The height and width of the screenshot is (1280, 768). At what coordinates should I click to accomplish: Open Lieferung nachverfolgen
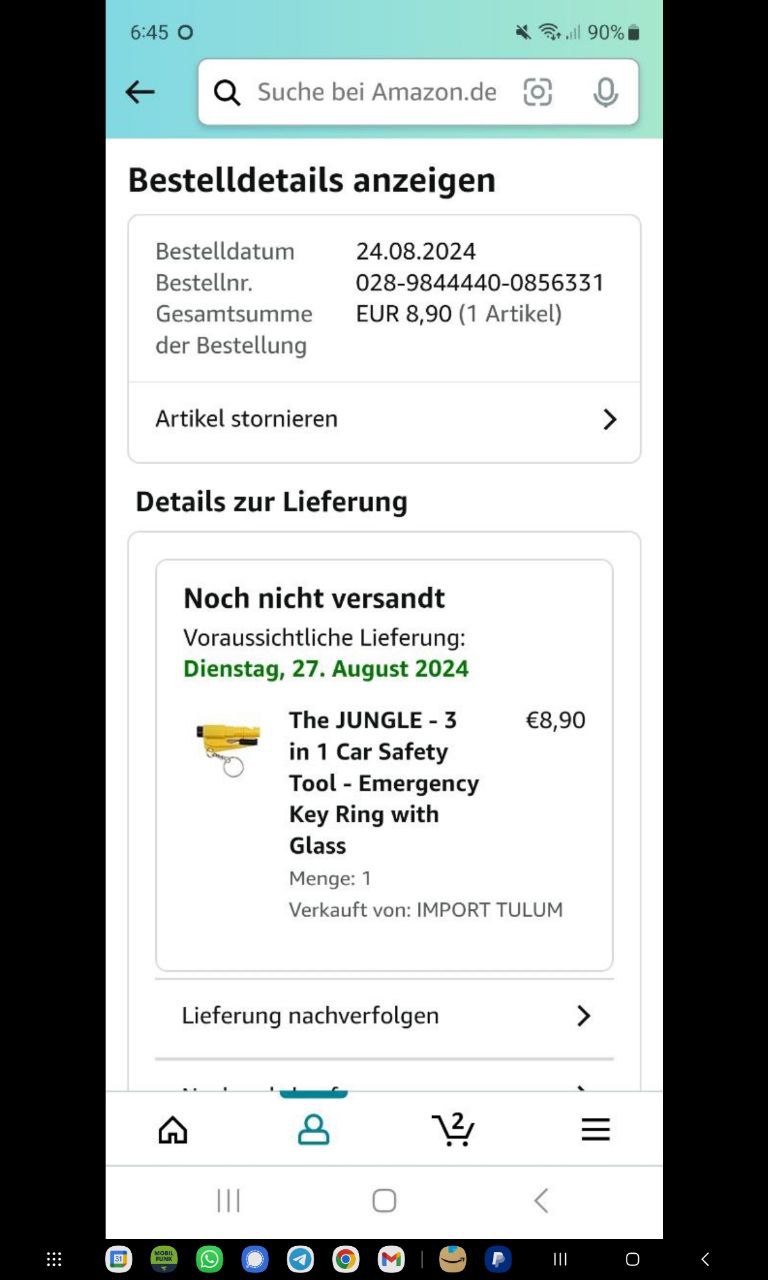pyautogui.click(x=384, y=1016)
